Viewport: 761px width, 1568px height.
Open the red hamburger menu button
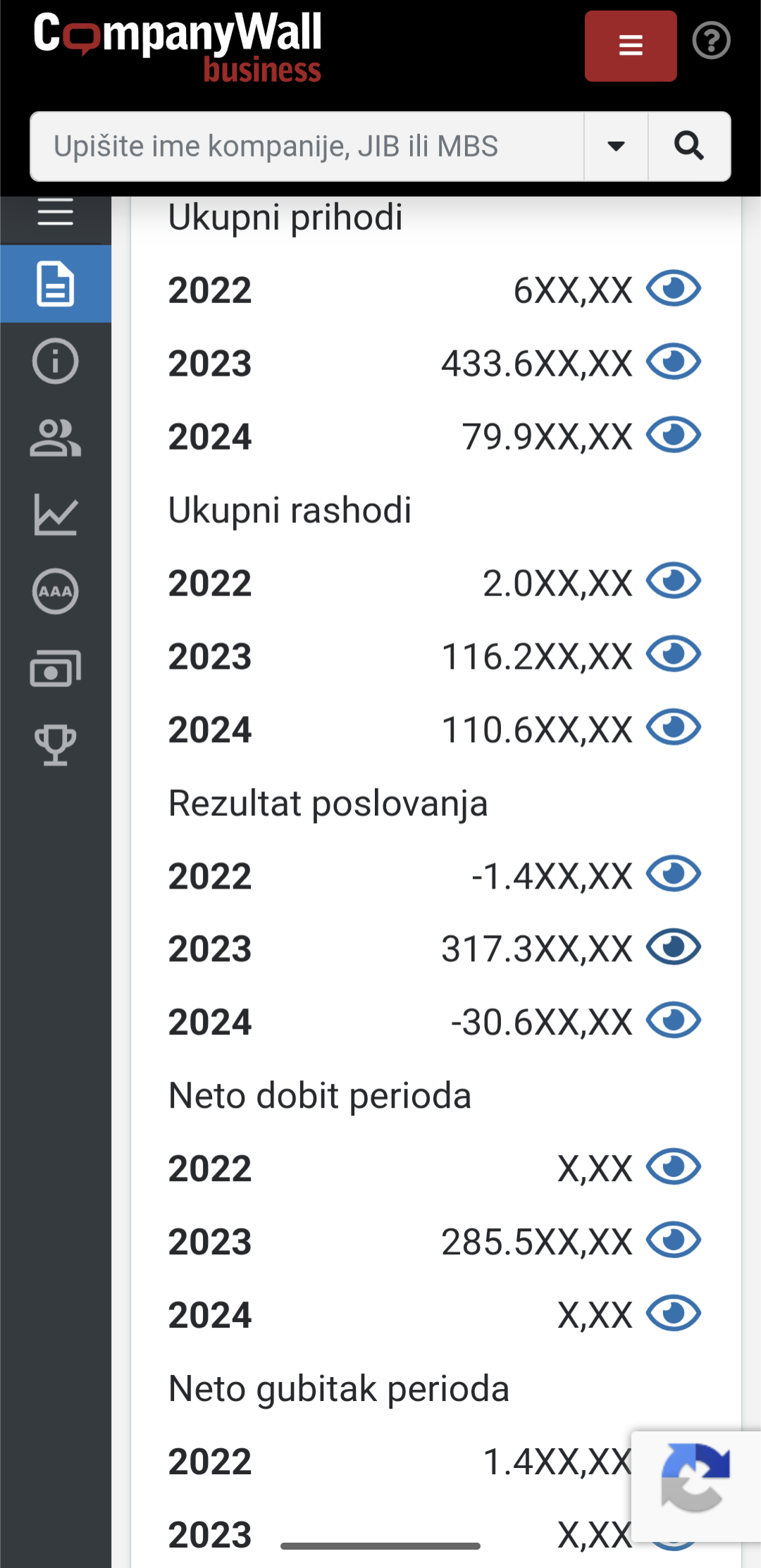pyautogui.click(x=631, y=46)
